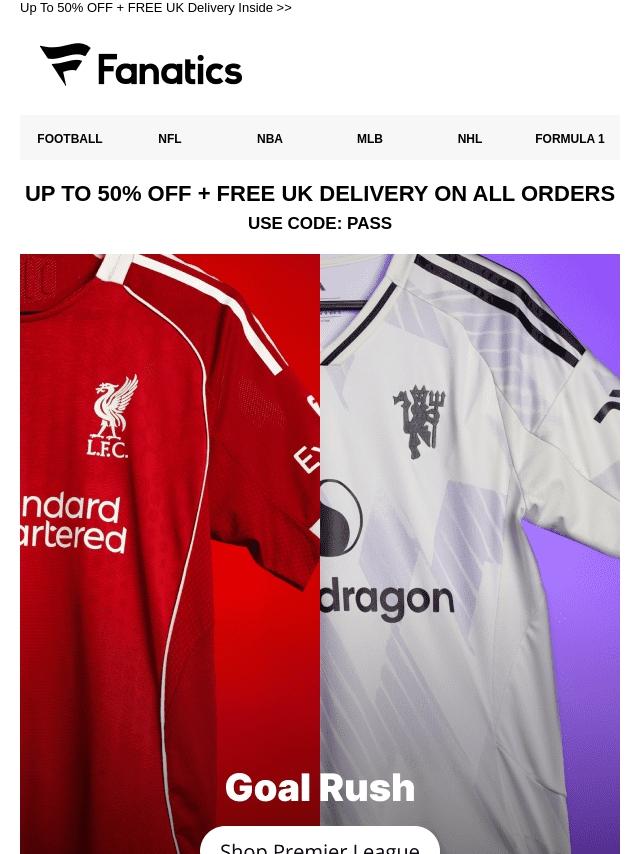Open the NFL category
Viewport: 640px width, 854px height.
(x=170, y=139)
